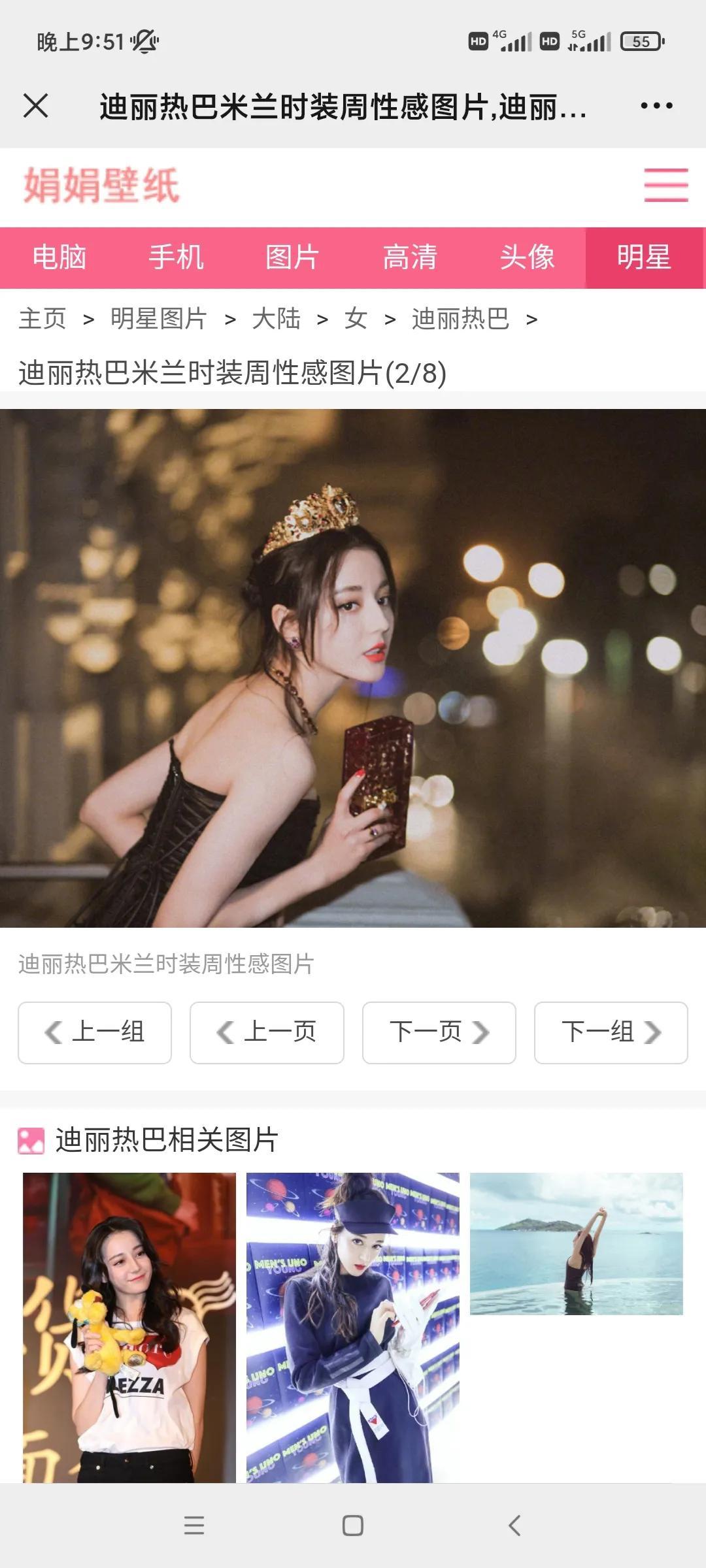Open the three-dot overflow menu
The image size is (706, 1568).
point(656,106)
